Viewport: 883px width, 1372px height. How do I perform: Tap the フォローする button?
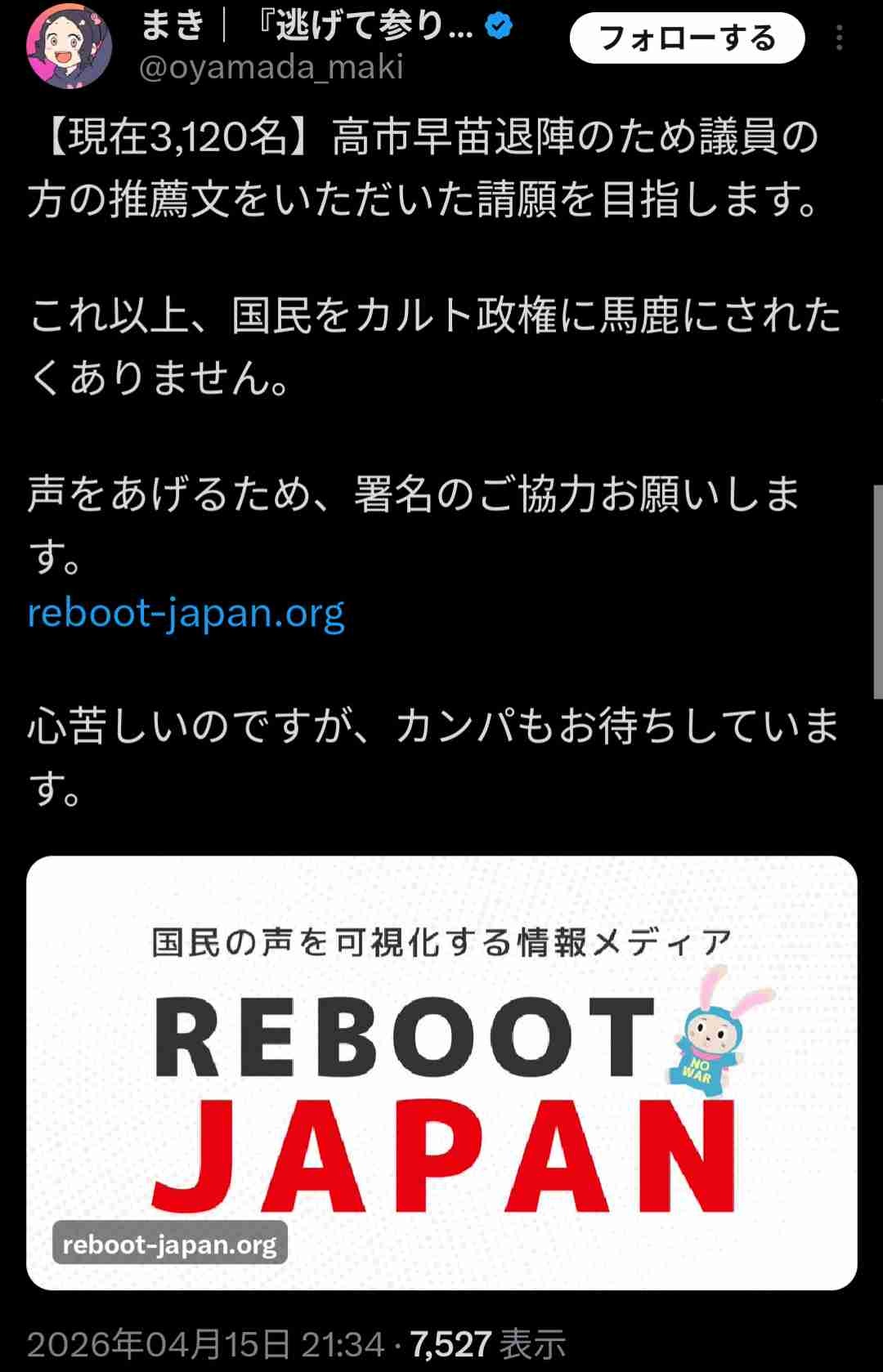point(687,38)
